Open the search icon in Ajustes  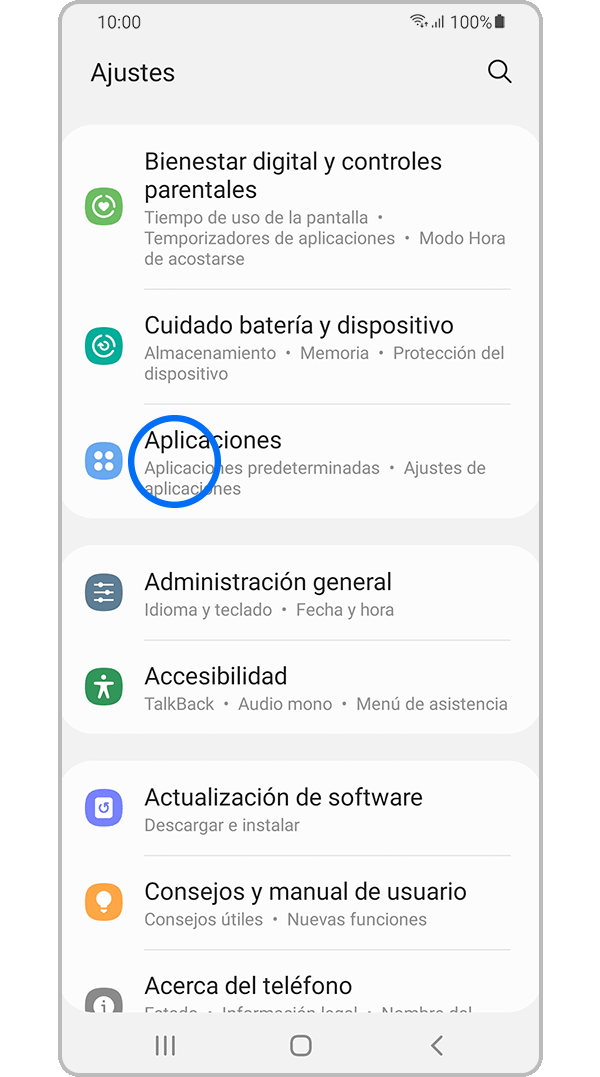tap(499, 72)
